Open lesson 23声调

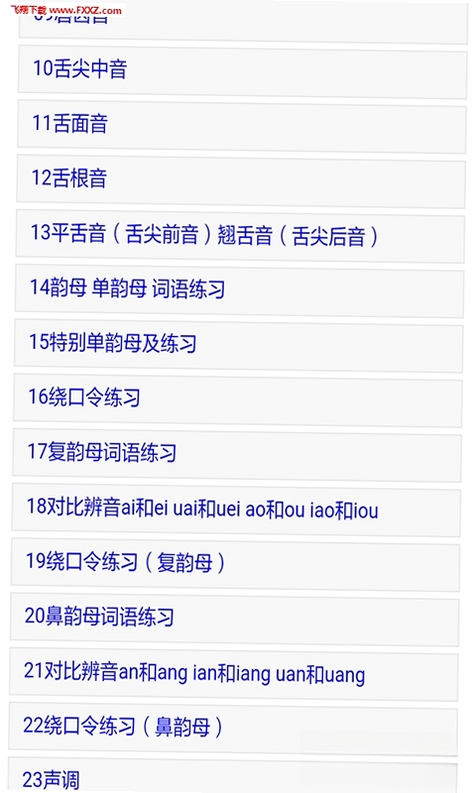pos(232,775)
